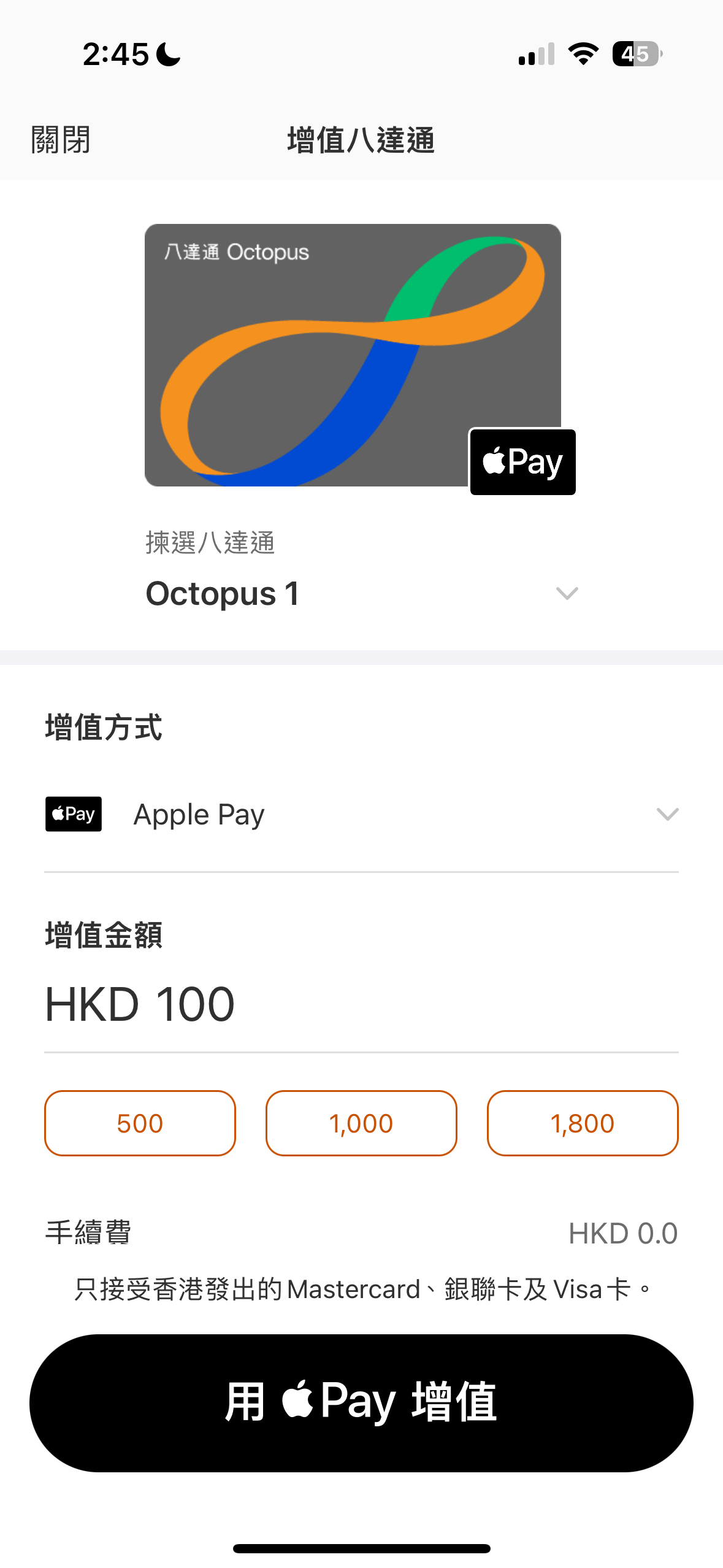Expand the Octopus 1 card selector
723x1568 pixels.
coord(362,593)
